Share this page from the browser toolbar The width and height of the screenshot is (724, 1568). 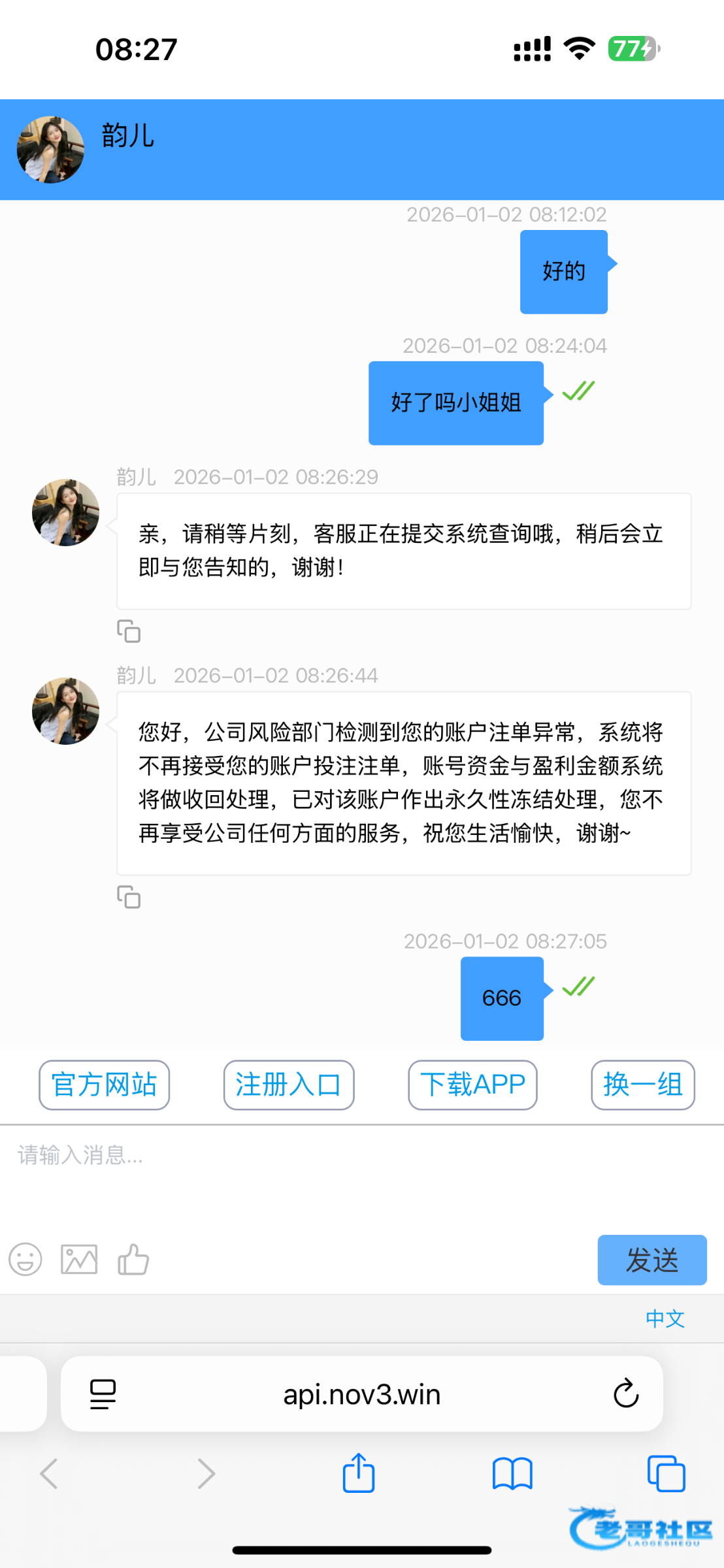pyautogui.click(x=359, y=1474)
